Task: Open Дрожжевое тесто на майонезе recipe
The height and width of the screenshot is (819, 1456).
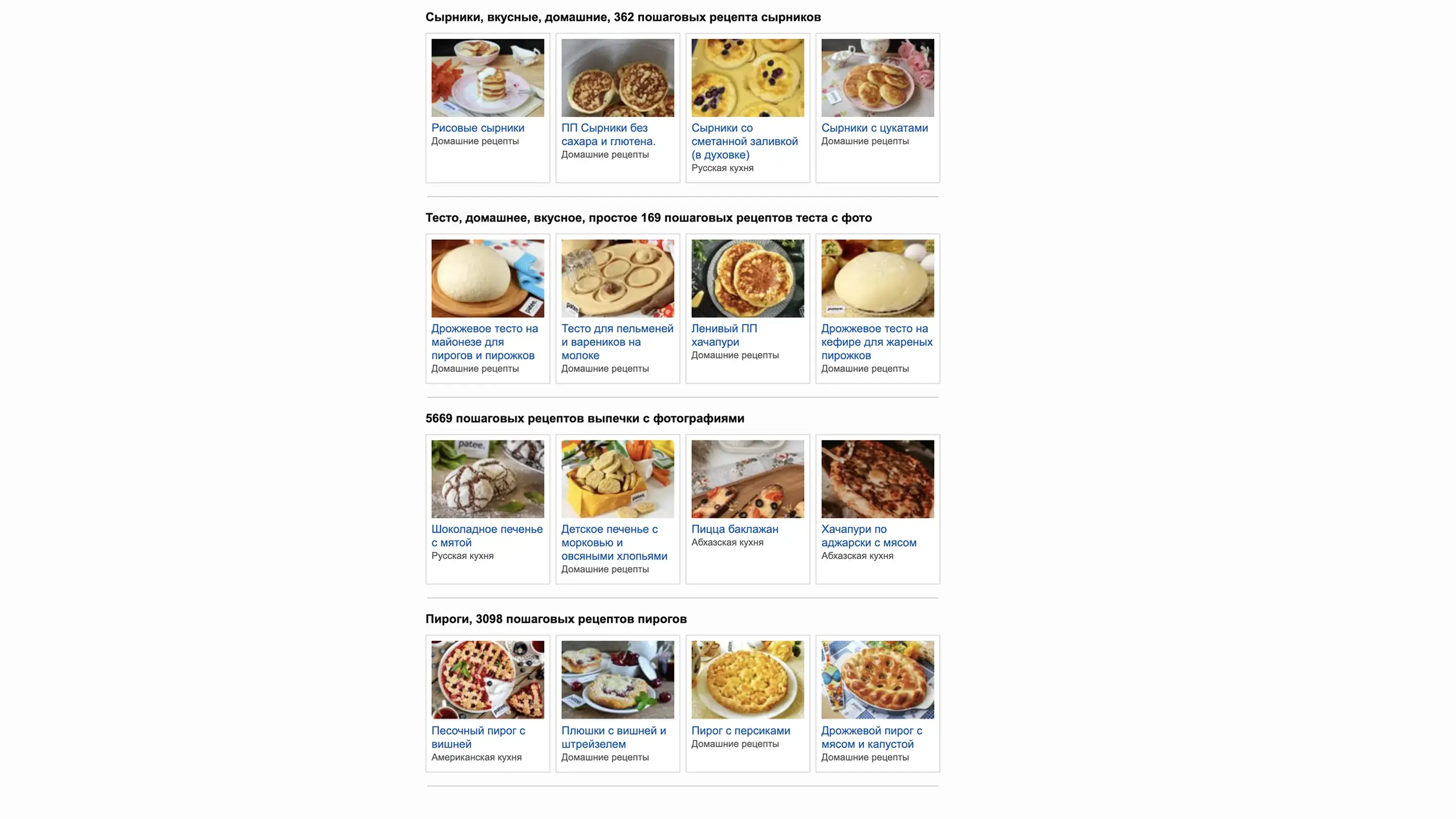Action: (x=484, y=341)
